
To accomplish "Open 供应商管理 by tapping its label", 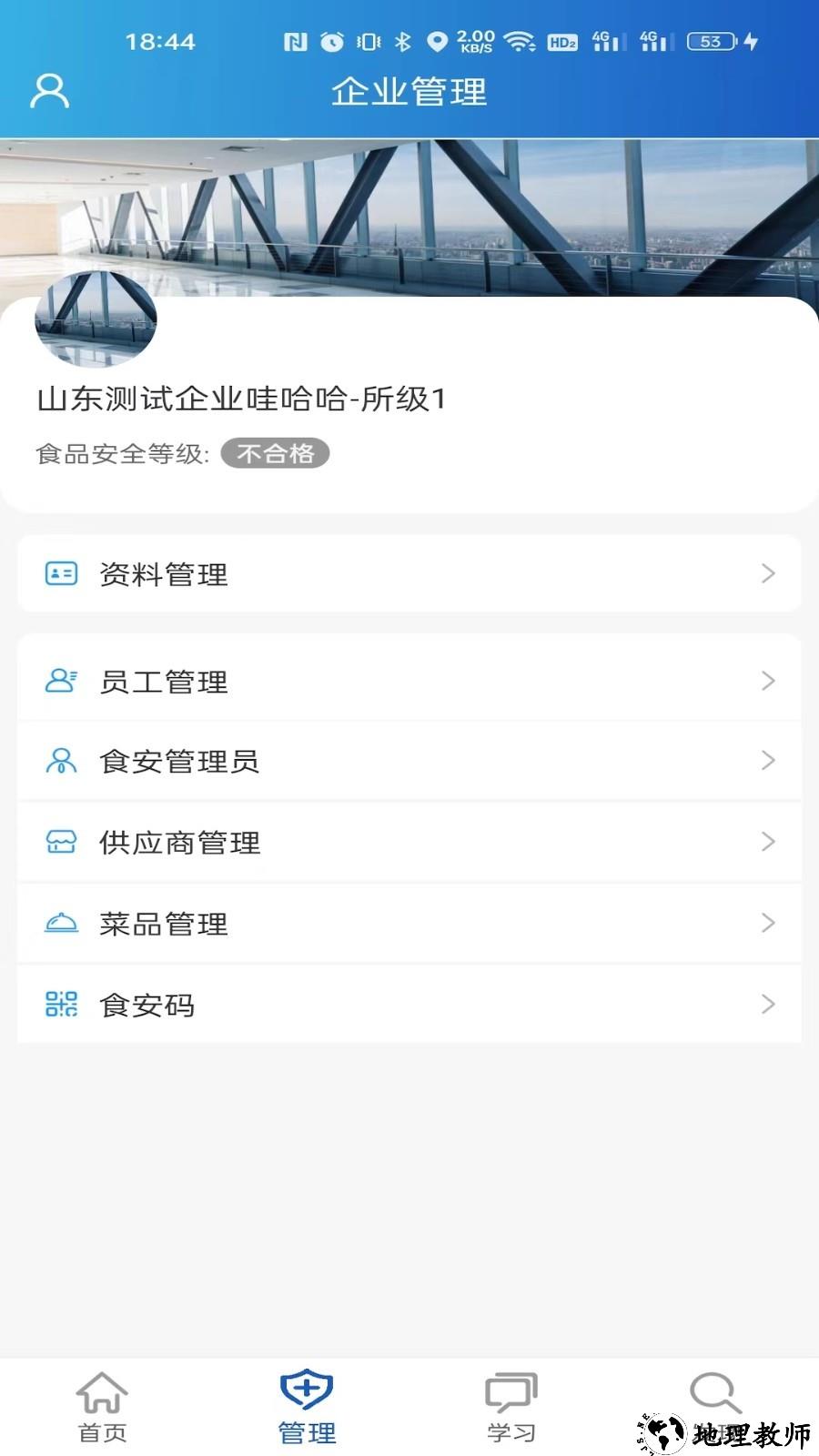I will tap(178, 842).
